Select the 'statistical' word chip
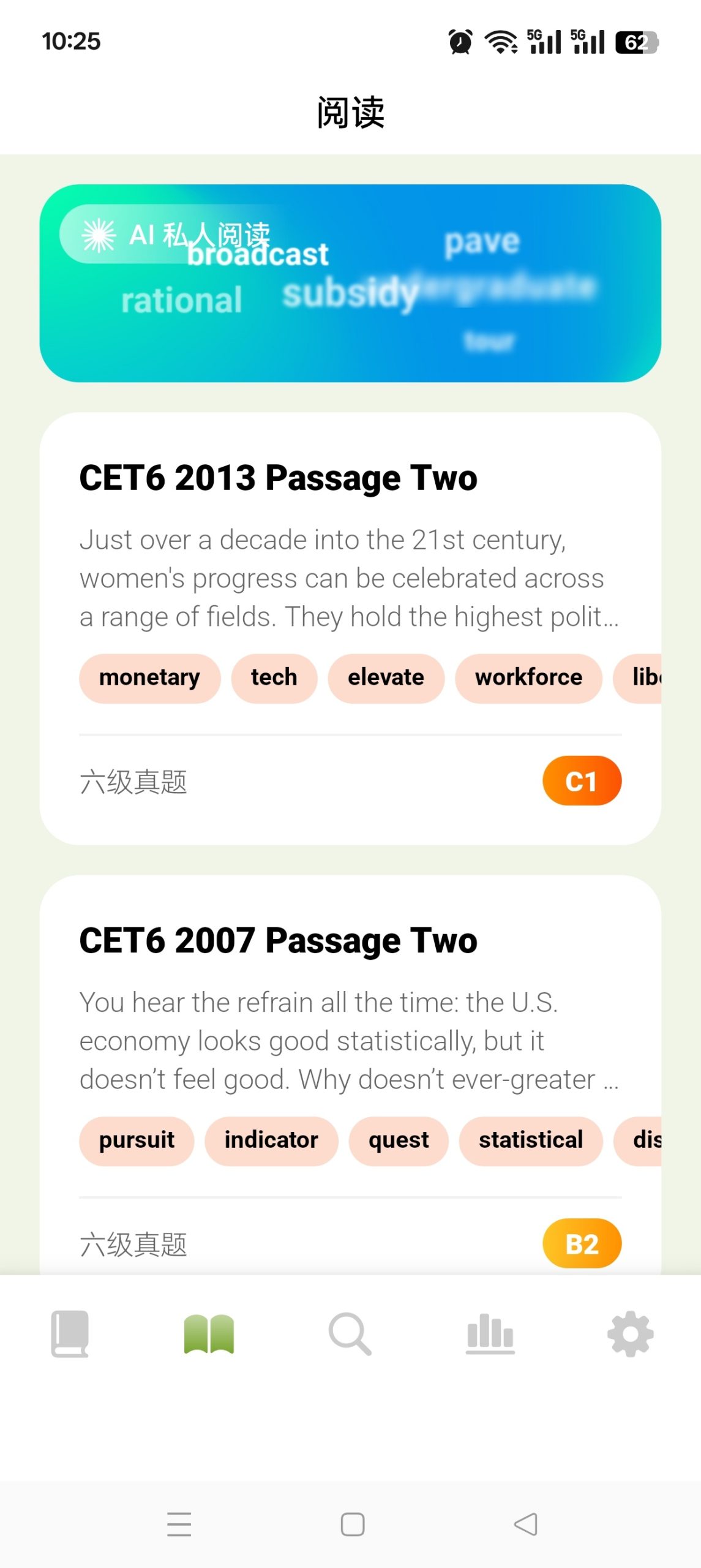 coord(530,1140)
